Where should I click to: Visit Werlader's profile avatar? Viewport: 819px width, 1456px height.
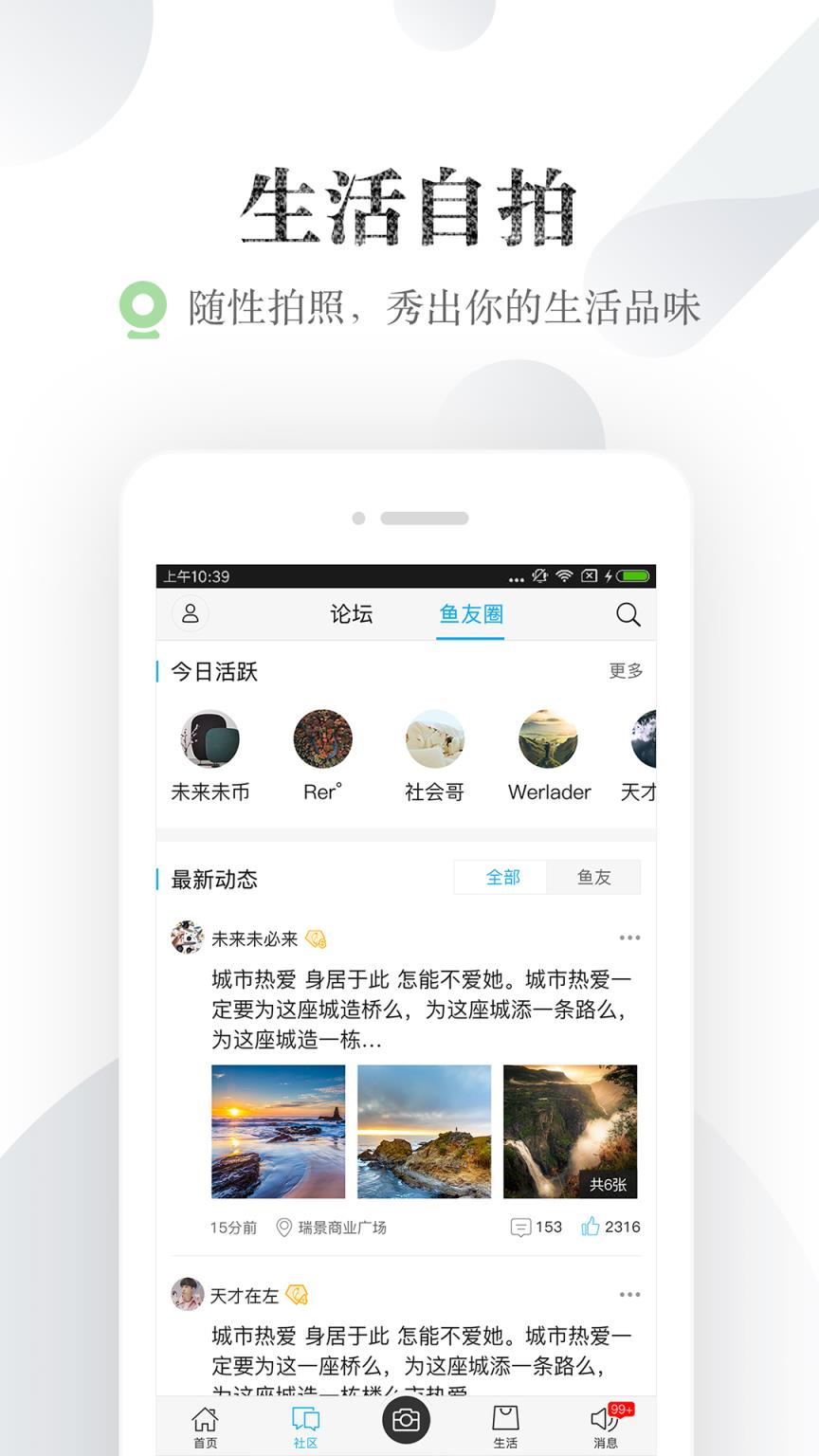(549, 740)
